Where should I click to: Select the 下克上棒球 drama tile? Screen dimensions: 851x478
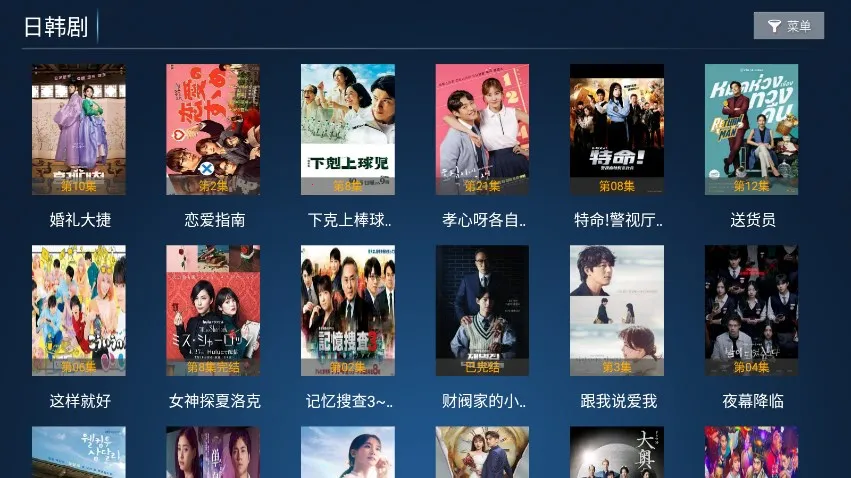[x=348, y=130]
